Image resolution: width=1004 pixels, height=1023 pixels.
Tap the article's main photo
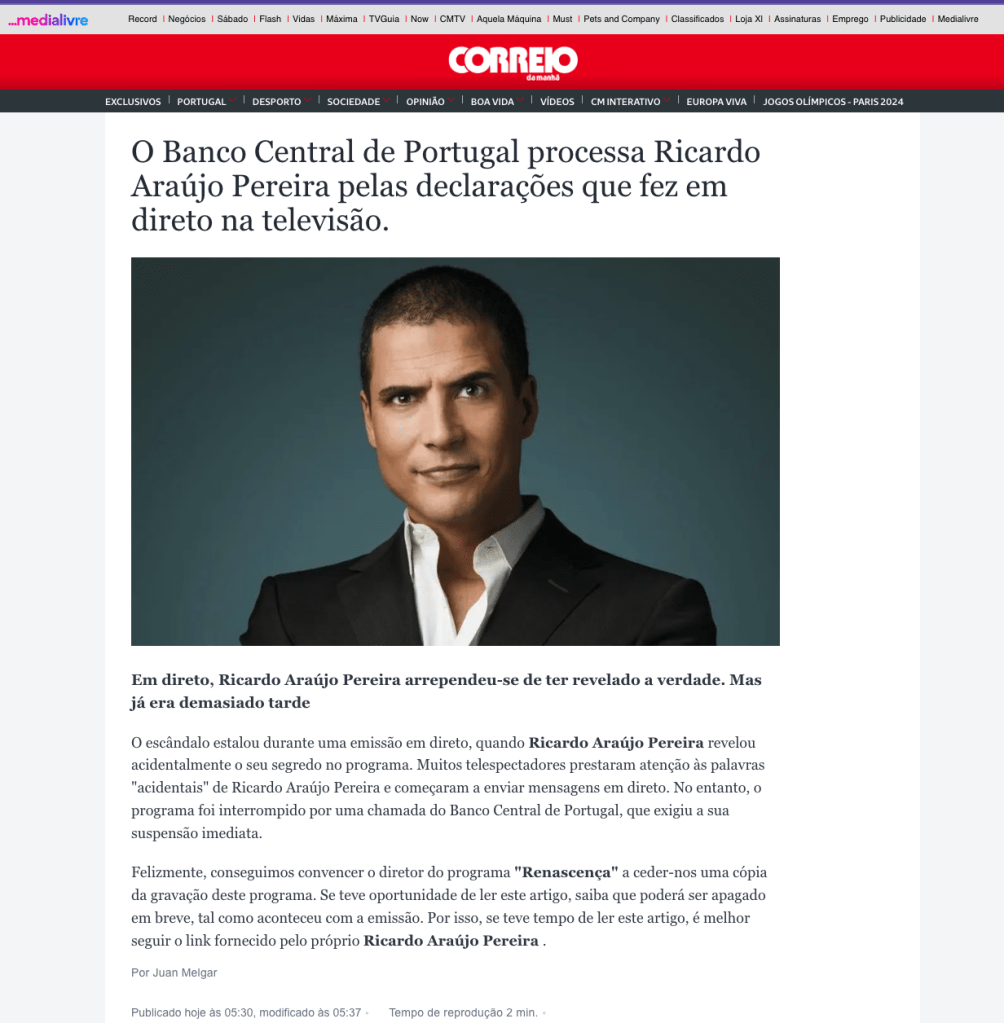pos(455,451)
